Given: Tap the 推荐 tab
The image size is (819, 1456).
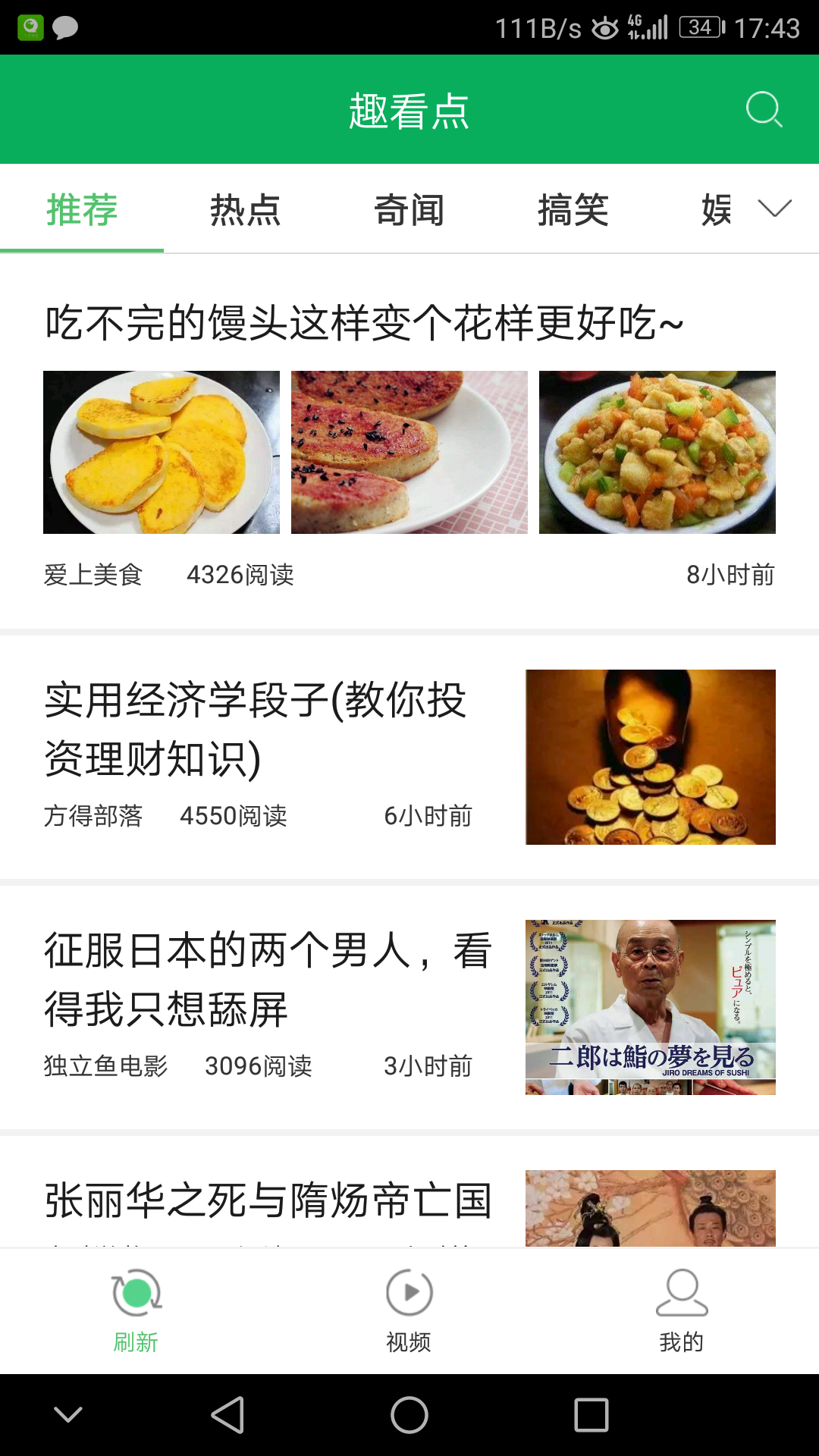Looking at the screenshot, I should click(82, 210).
